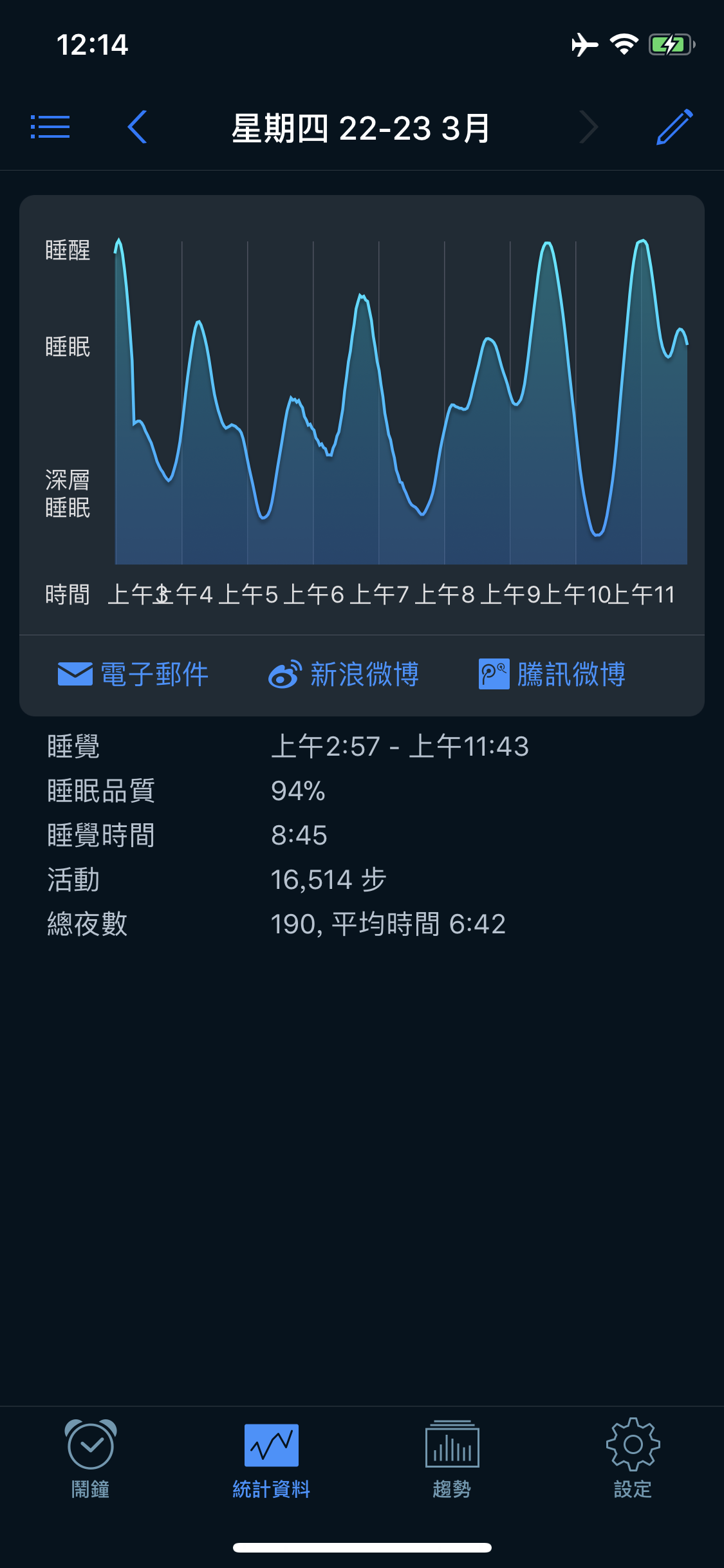Edit this sleep record with the pencil

674,127
